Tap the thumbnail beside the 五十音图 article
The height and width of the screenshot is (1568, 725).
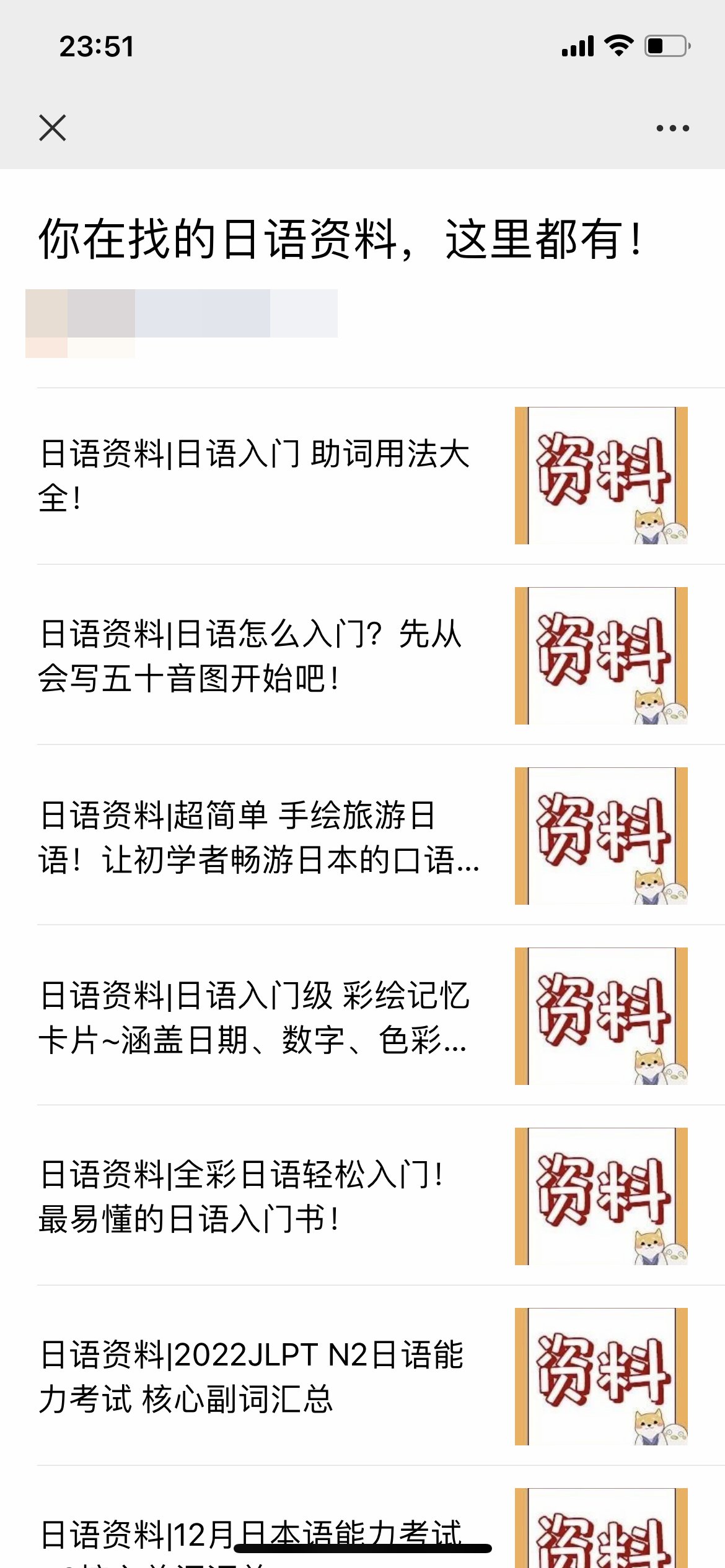point(601,656)
